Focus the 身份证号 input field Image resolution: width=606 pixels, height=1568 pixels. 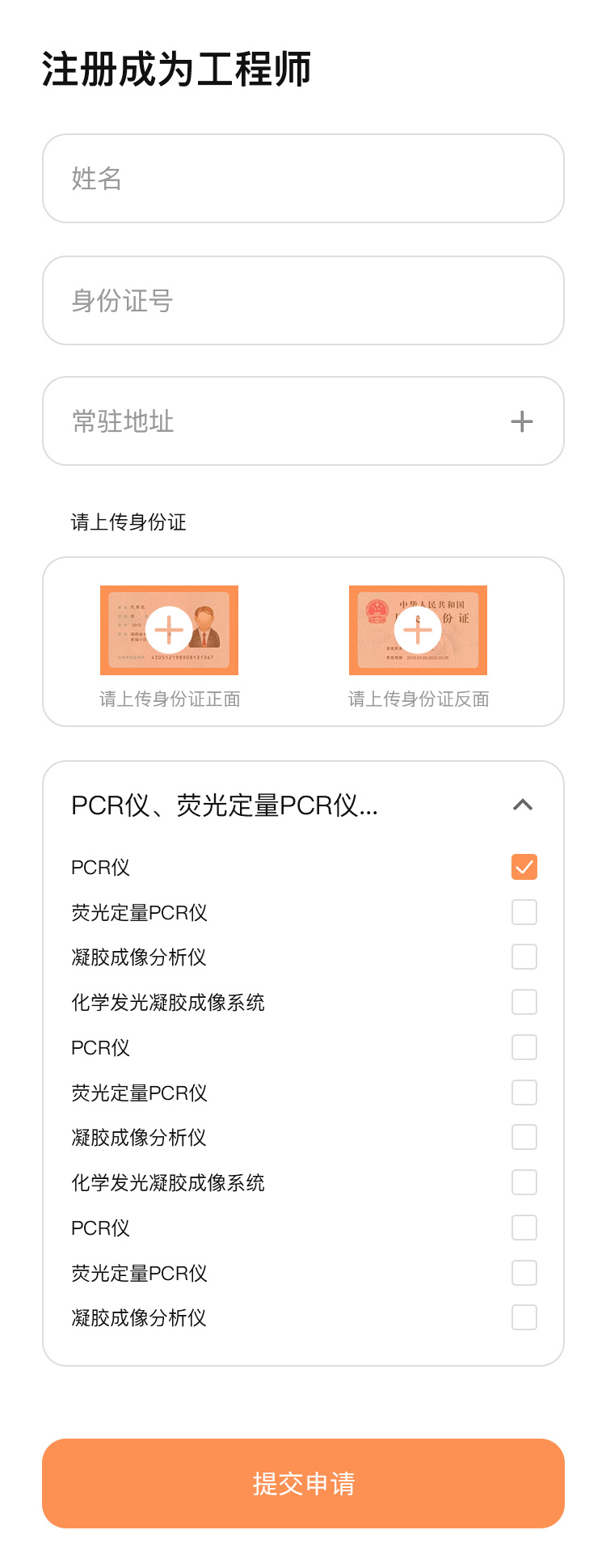[303, 301]
